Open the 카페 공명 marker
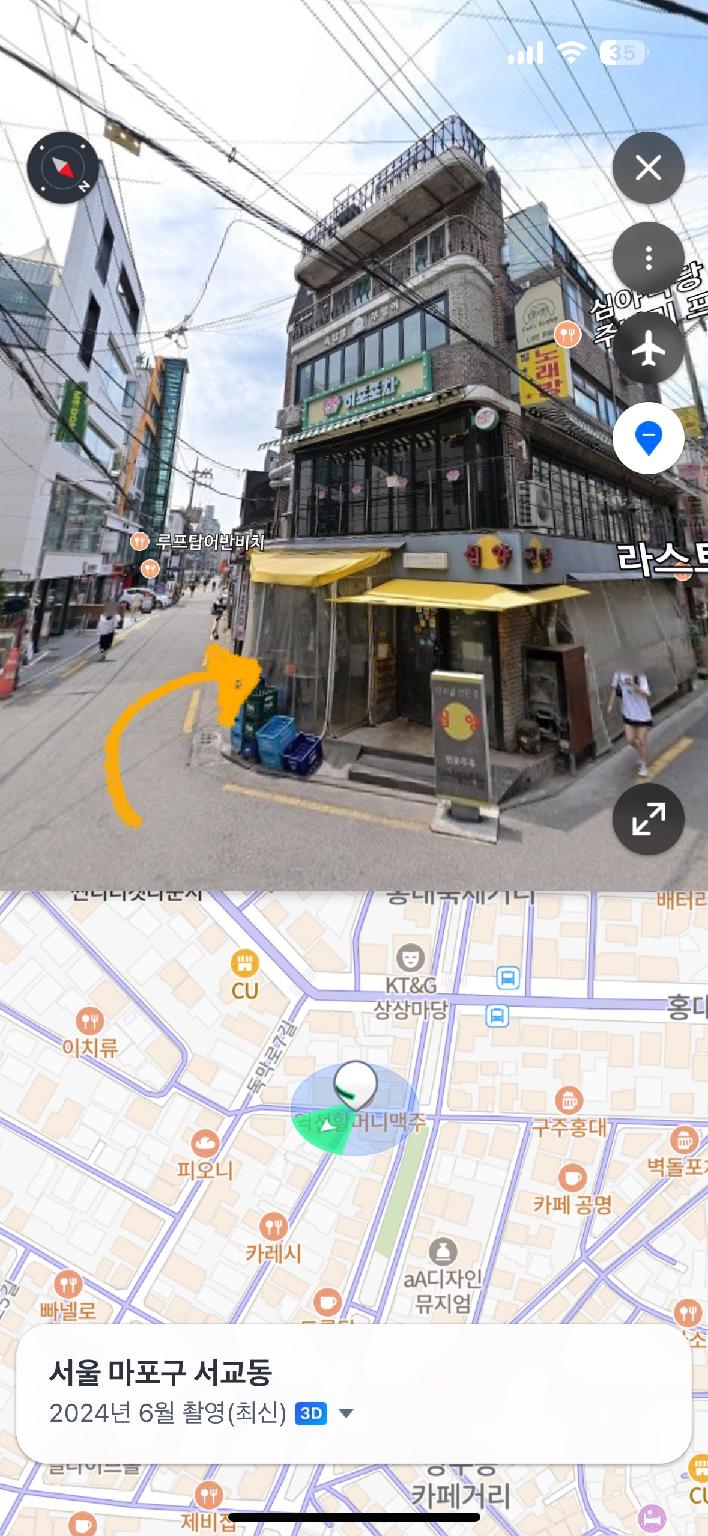The width and height of the screenshot is (708, 1536). [x=572, y=1189]
